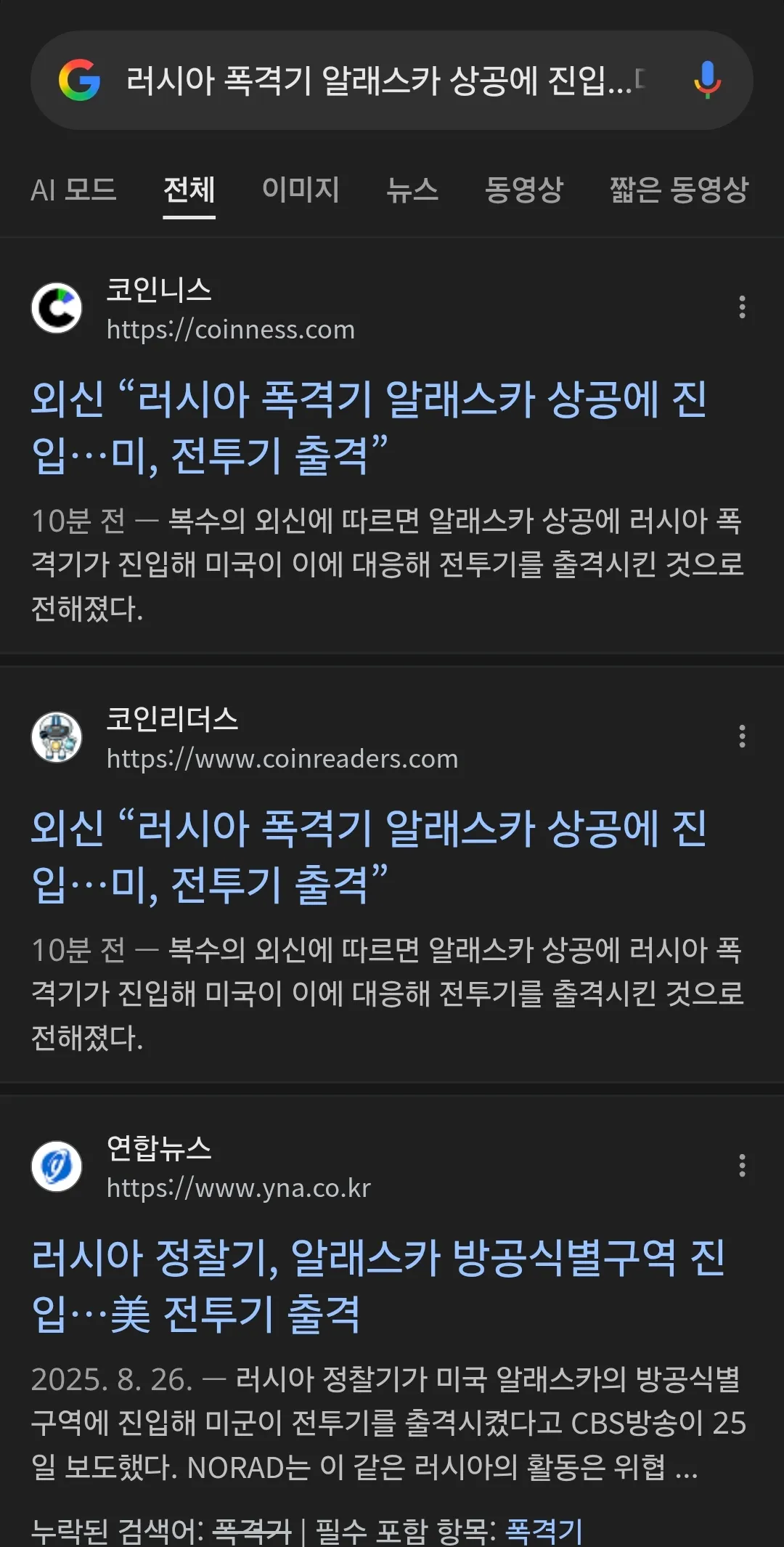
Task: Open the 코인리더스 article headline link
Action: point(369,856)
